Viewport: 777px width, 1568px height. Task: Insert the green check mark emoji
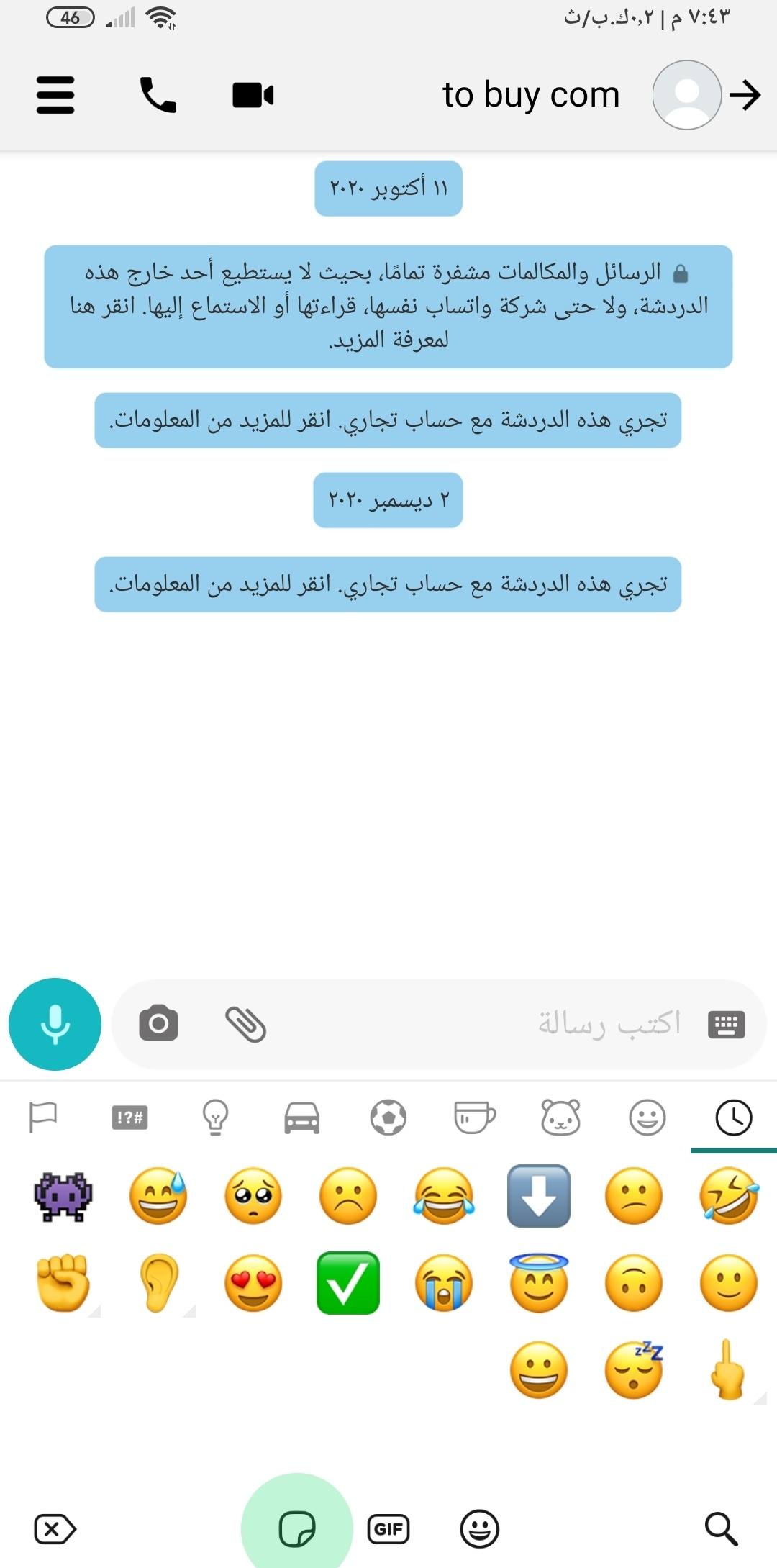tap(347, 1283)
